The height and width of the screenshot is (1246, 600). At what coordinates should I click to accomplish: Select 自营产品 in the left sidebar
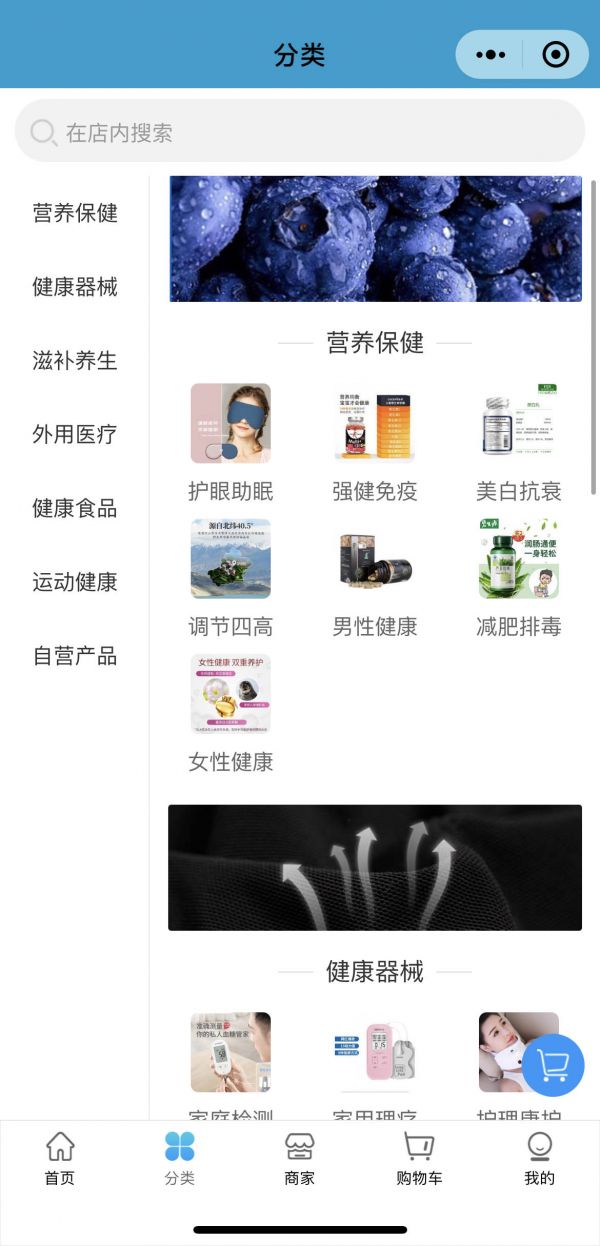(x=75, y=656)
